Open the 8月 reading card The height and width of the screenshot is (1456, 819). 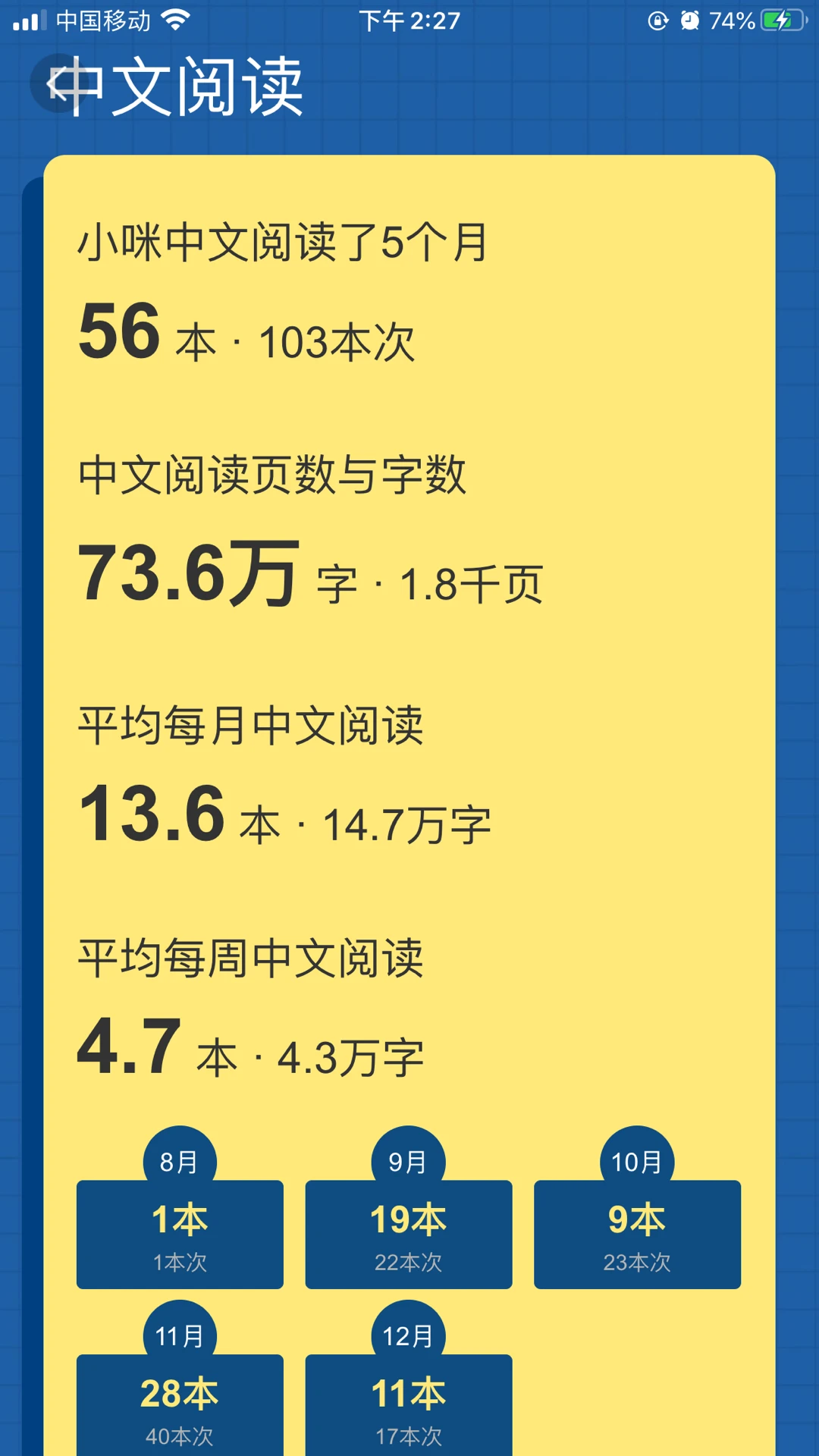(x=180, y=1234)
